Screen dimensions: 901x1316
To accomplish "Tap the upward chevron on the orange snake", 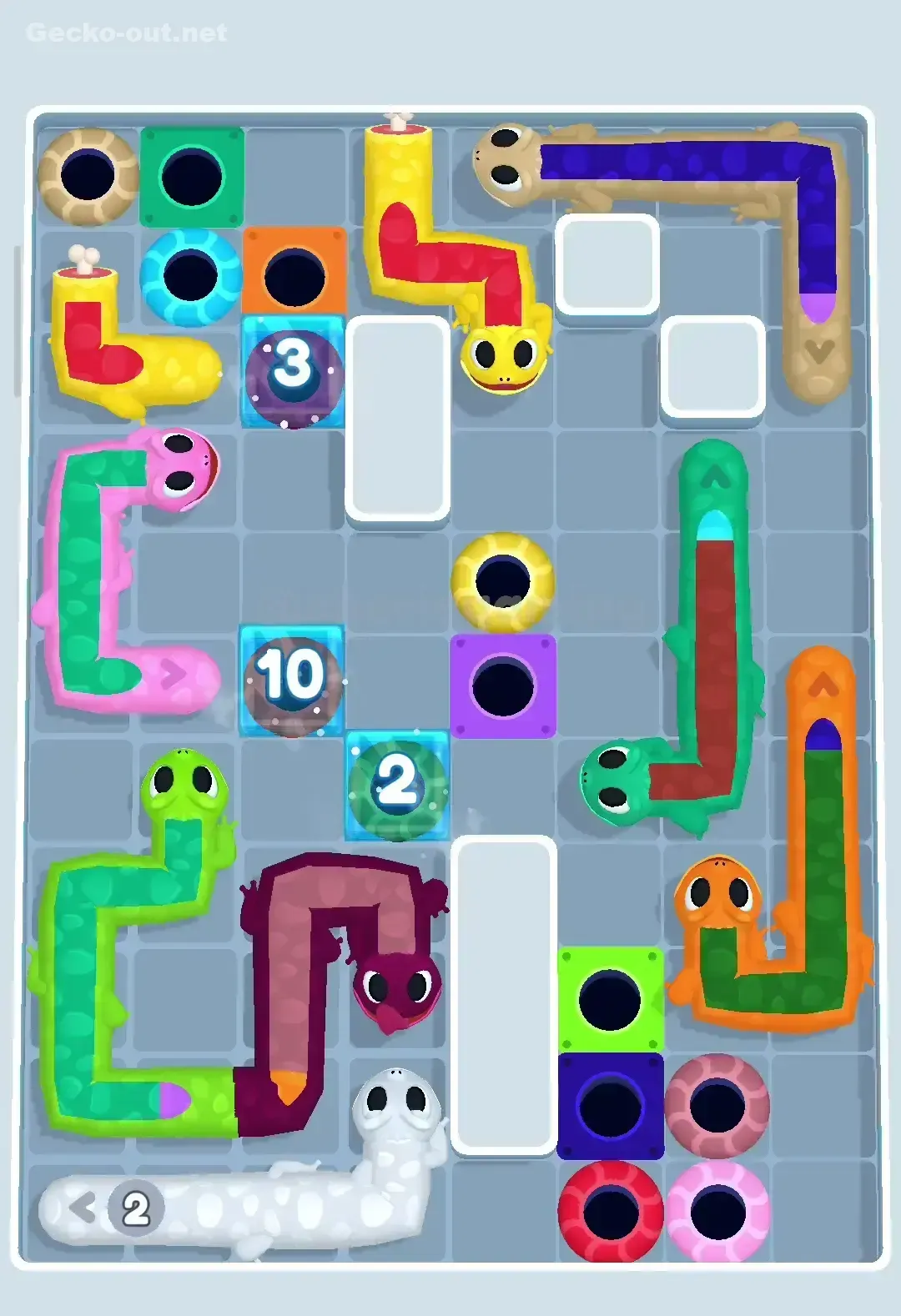I will click(823, 686).
